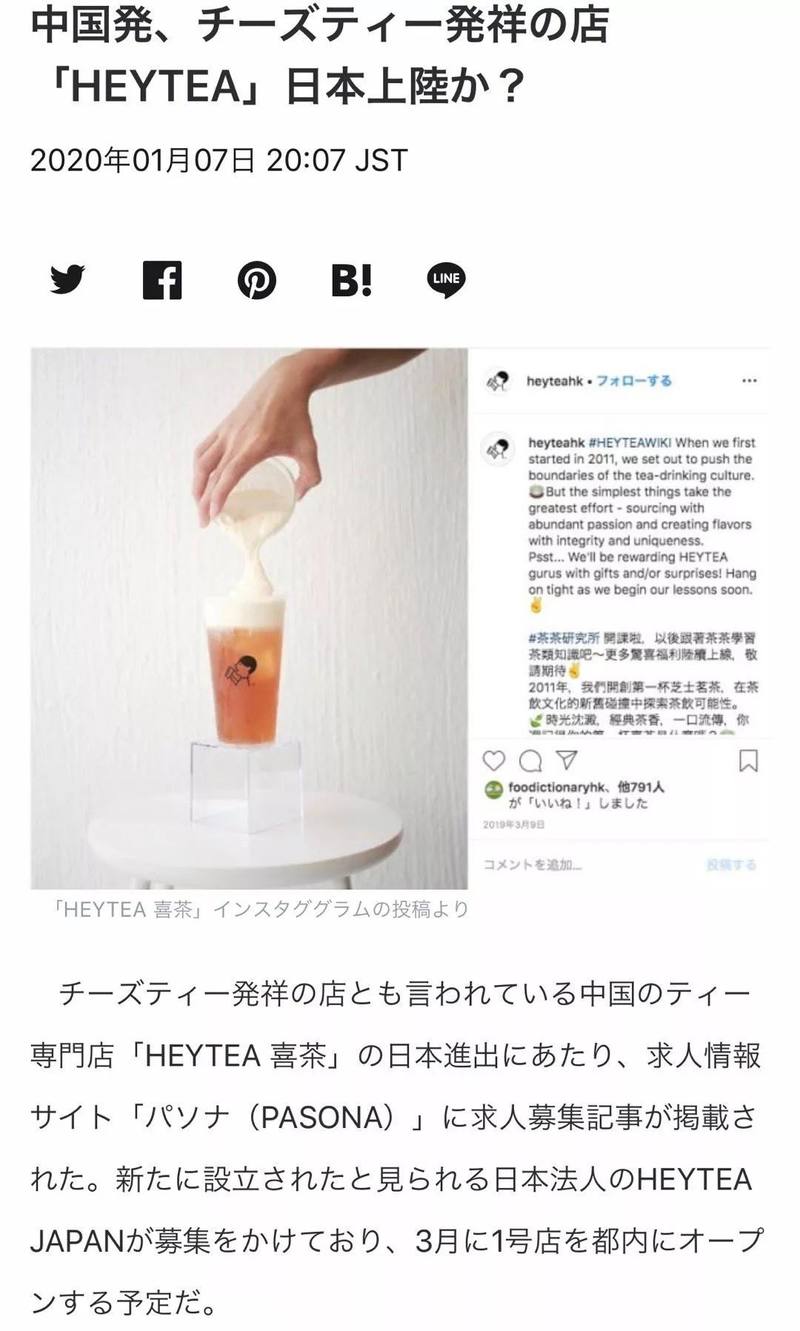Share the article on Twitter
Image resolution: width=800 pixels, height=1331 pixels.
tap(67, 281)
